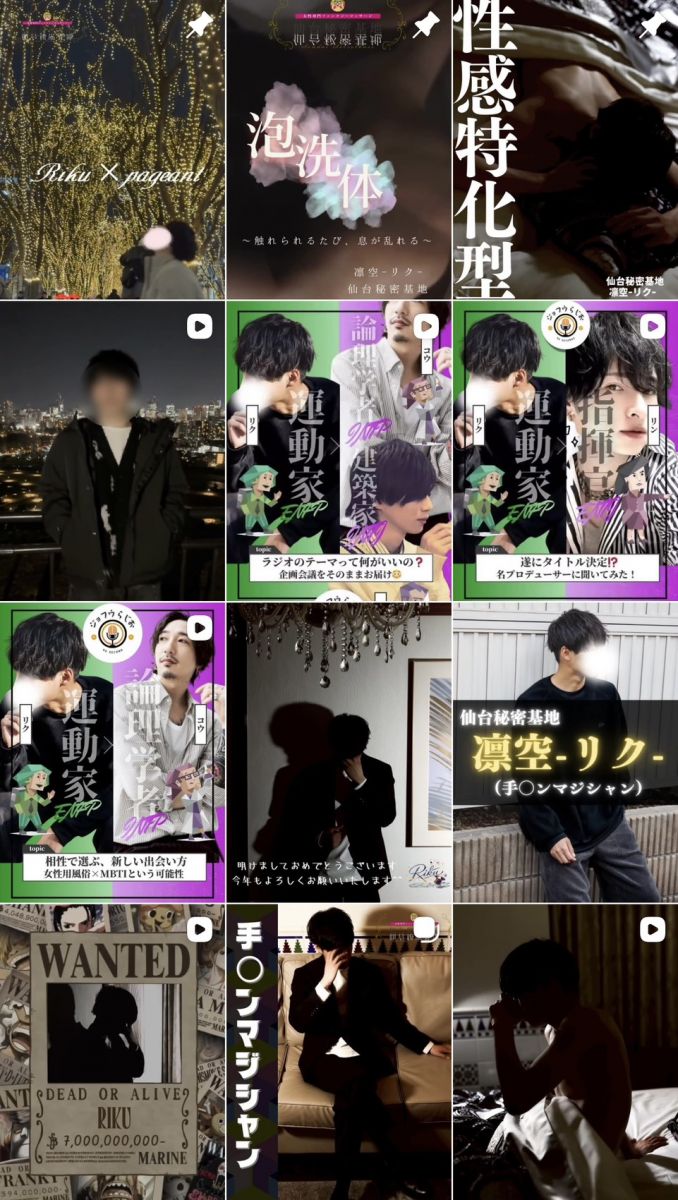The image size is (678, 1200).
Task: Open the pinned 性感特化型 post
Action: [565, 150]
